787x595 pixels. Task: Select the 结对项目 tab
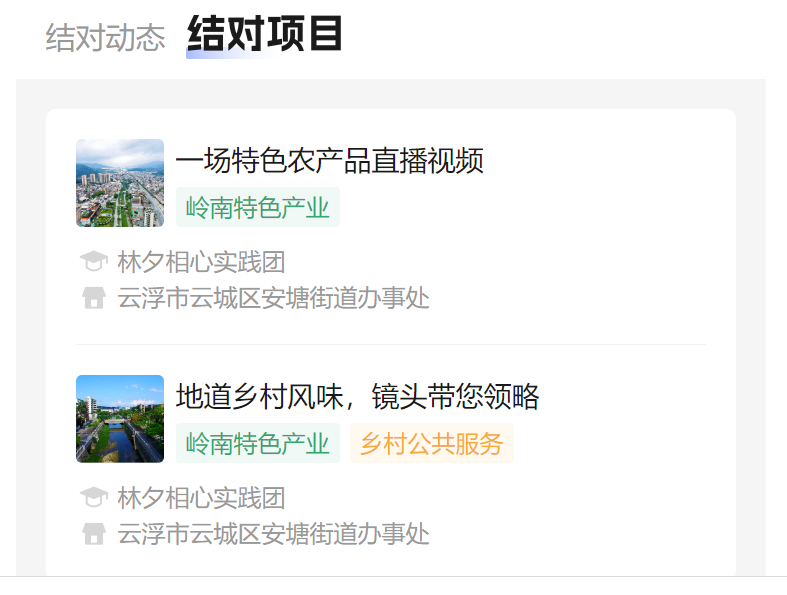[x=264, y=35]
